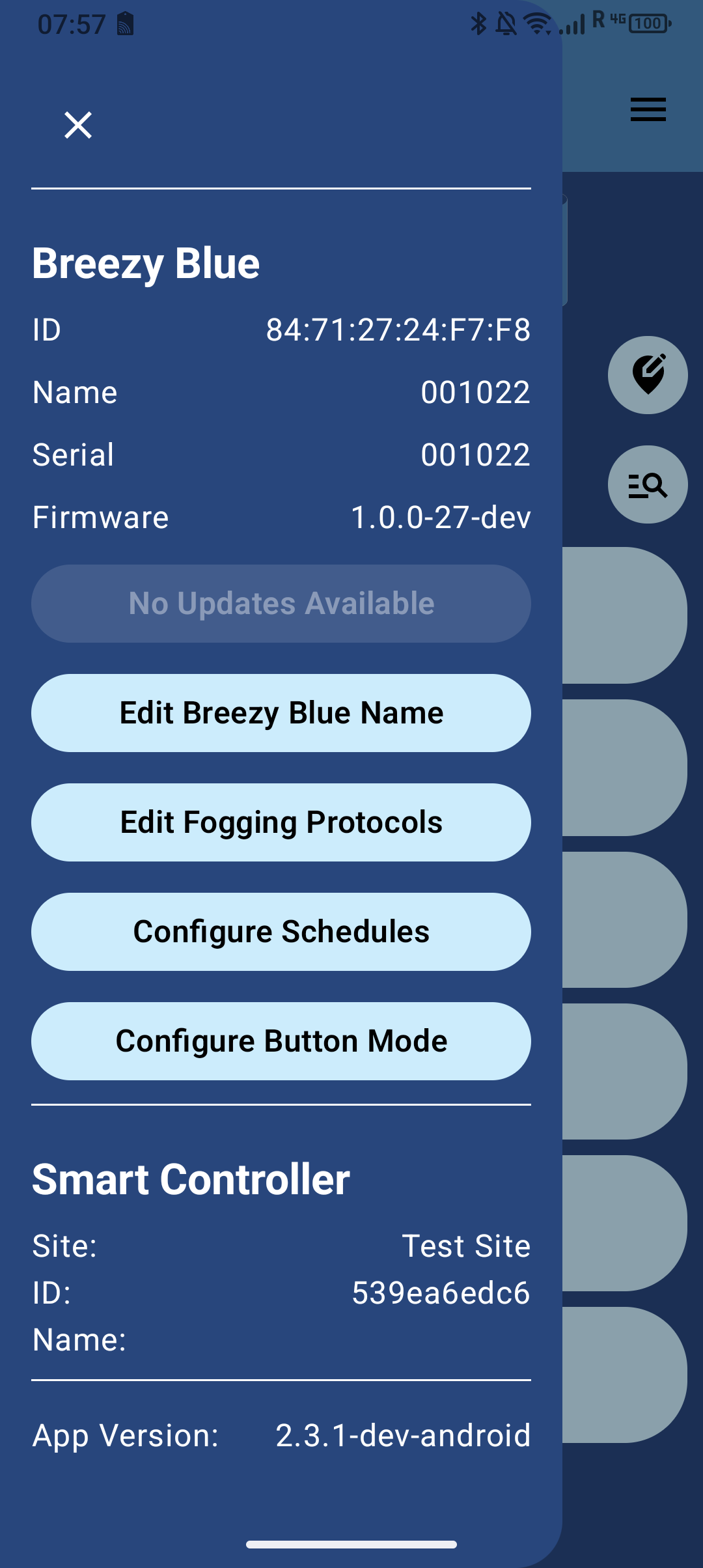The height and width of the screenshot is (1568, 703).
Task: Tap the disabled No Updates Available button
Action: coord(281,604)
